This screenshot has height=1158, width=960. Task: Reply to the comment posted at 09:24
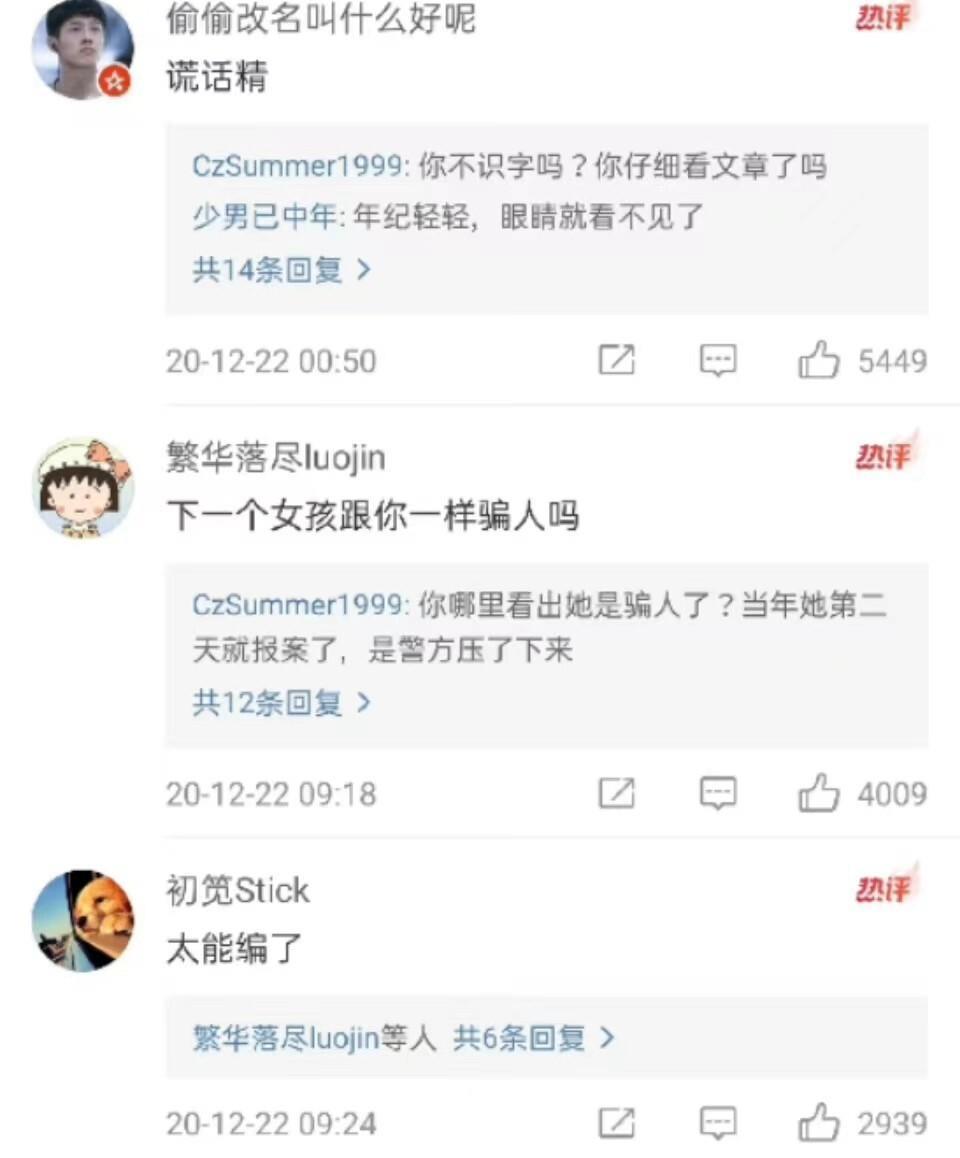tap(717, 1122)
